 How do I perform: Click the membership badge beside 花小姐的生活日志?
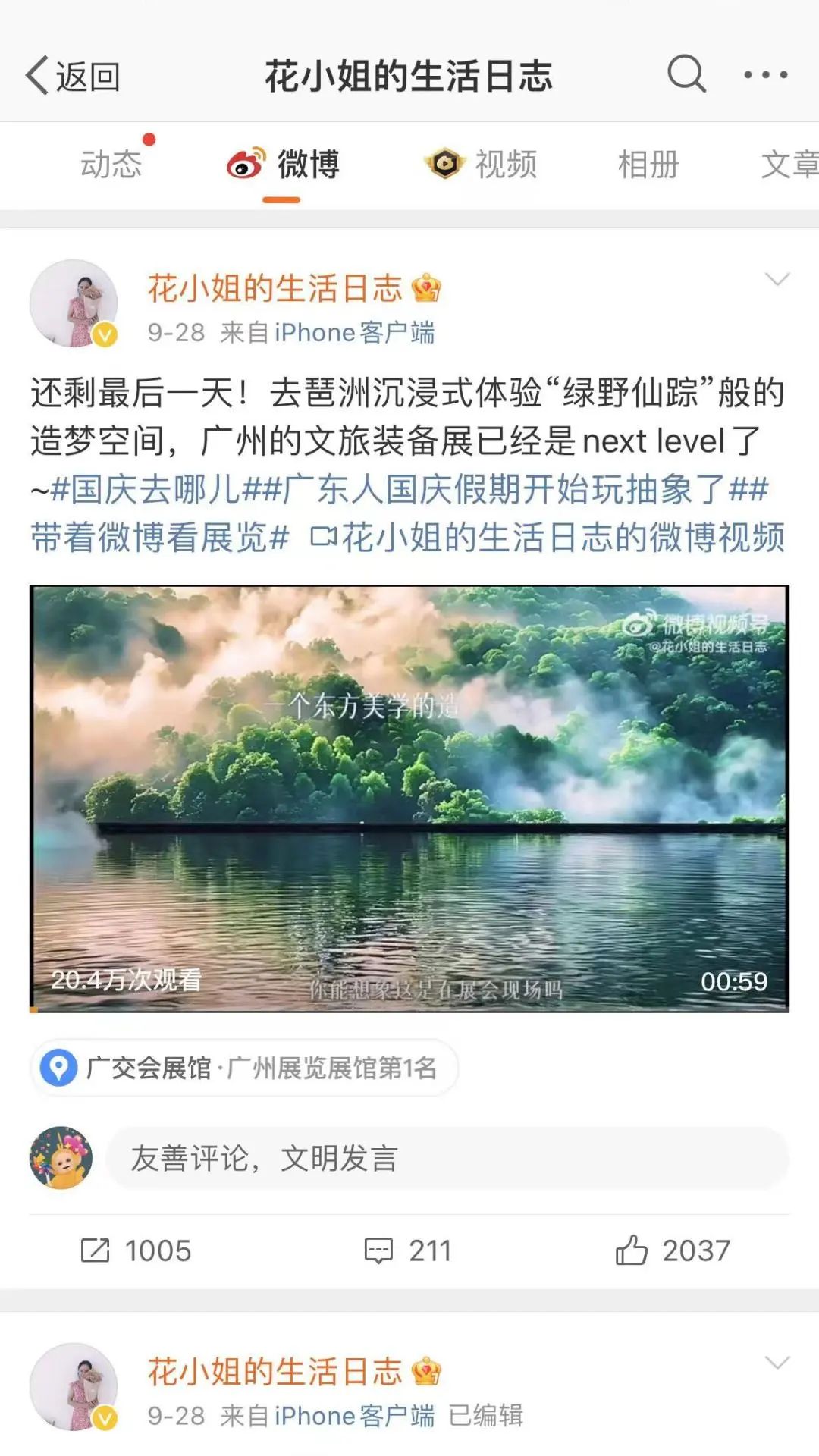[427, 289]
